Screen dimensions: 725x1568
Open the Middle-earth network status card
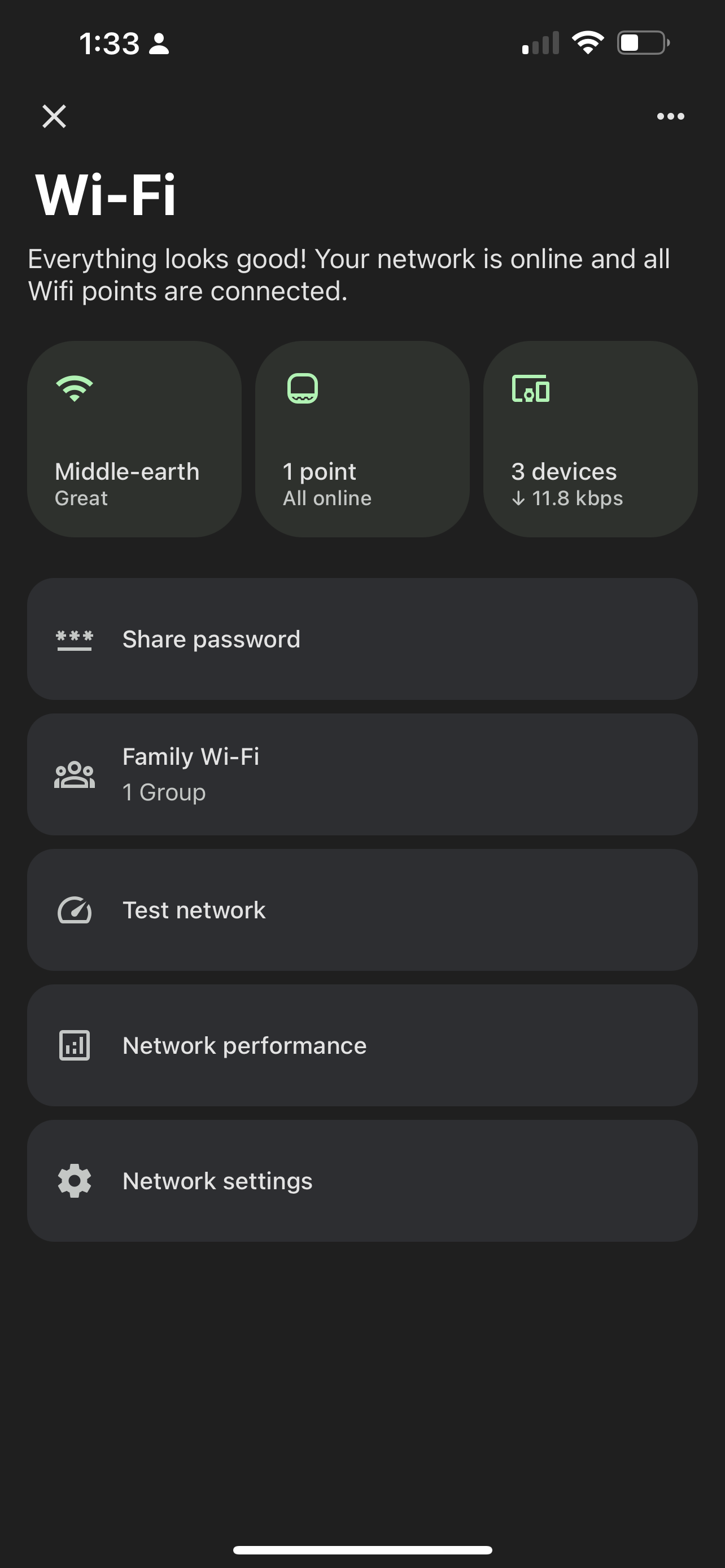pyautogui.click(x=134, y=441)
